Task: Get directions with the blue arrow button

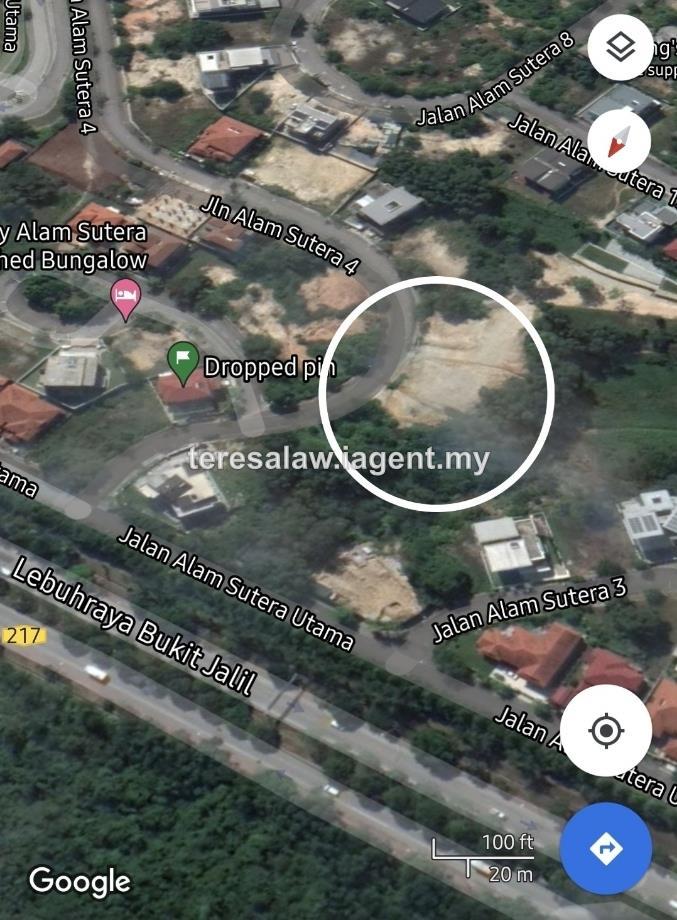Action: 606,849
